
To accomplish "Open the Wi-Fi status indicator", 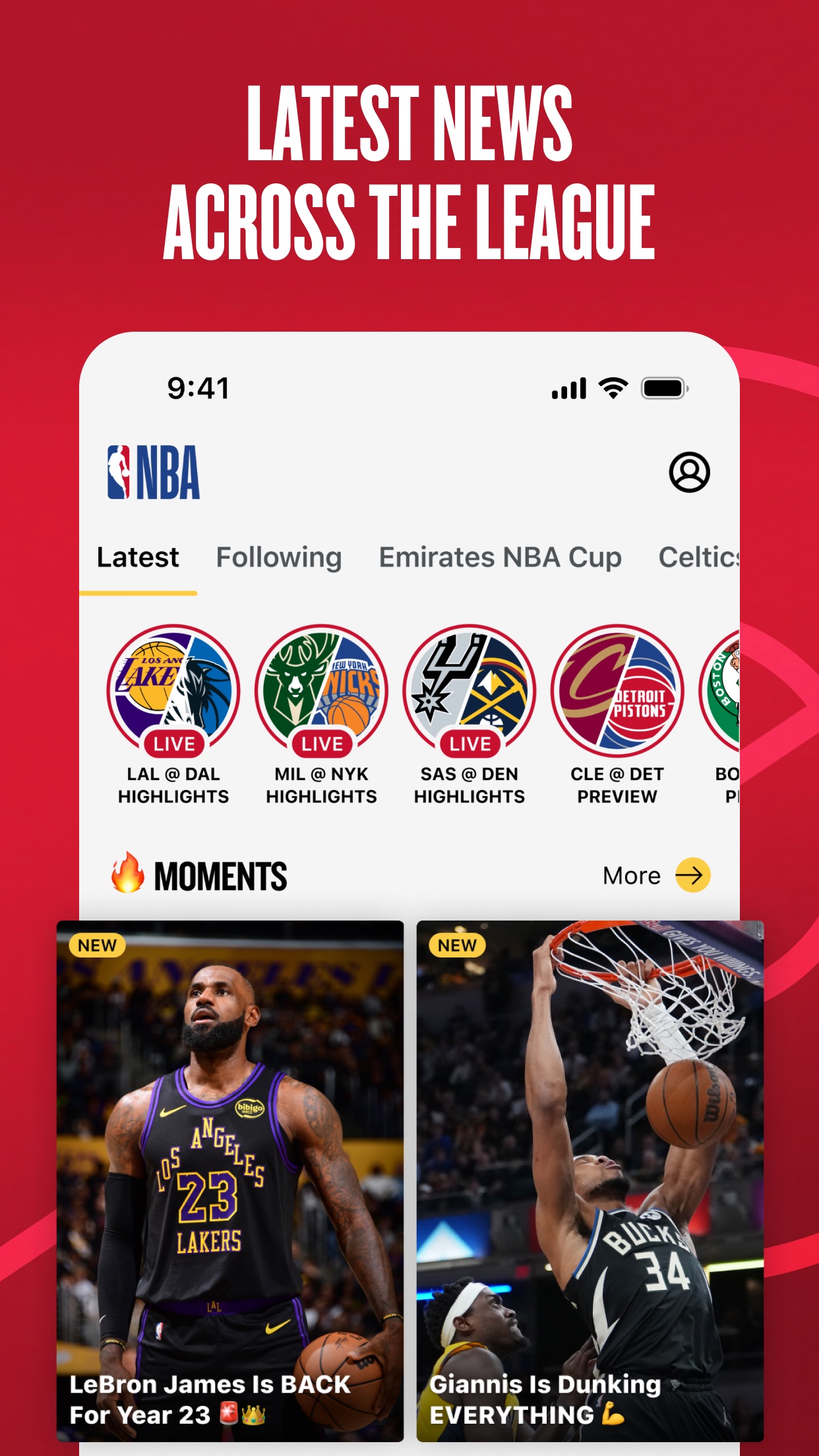I will pos(613,389).
